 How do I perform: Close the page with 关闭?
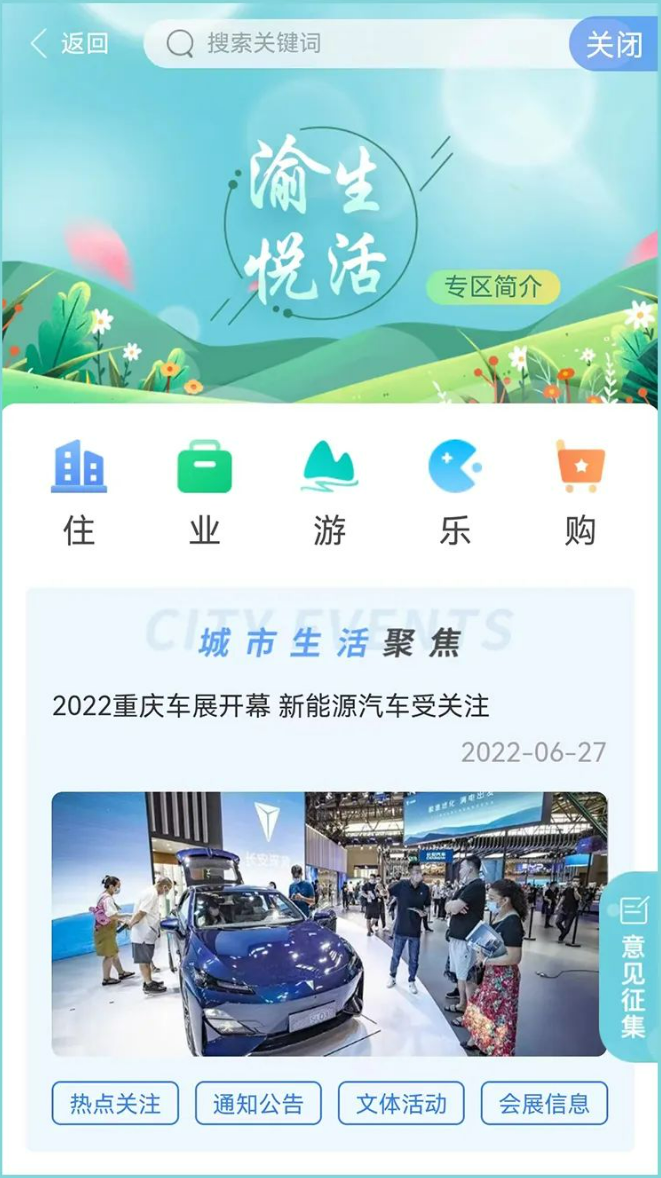coord(613,45)
